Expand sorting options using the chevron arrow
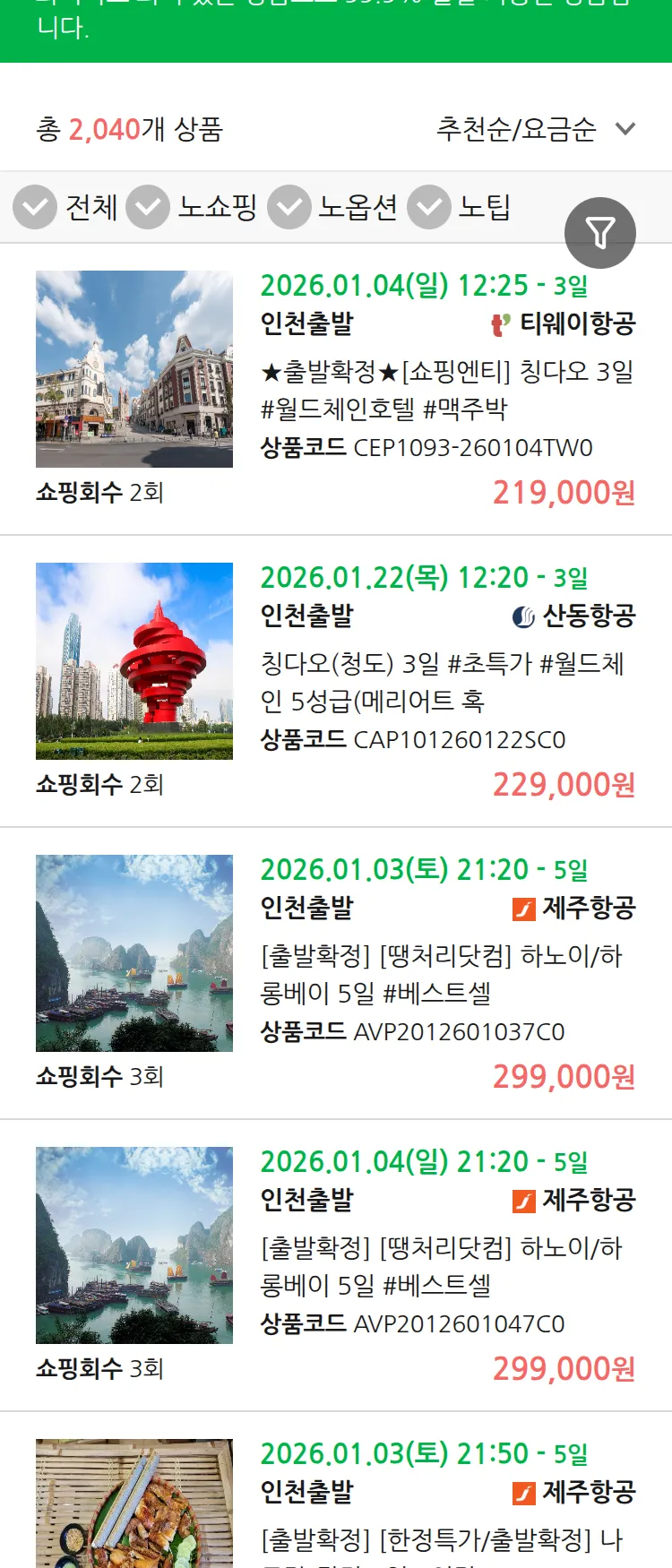The width and height of the screenshot is (672, 1568). tap(626, 129)
